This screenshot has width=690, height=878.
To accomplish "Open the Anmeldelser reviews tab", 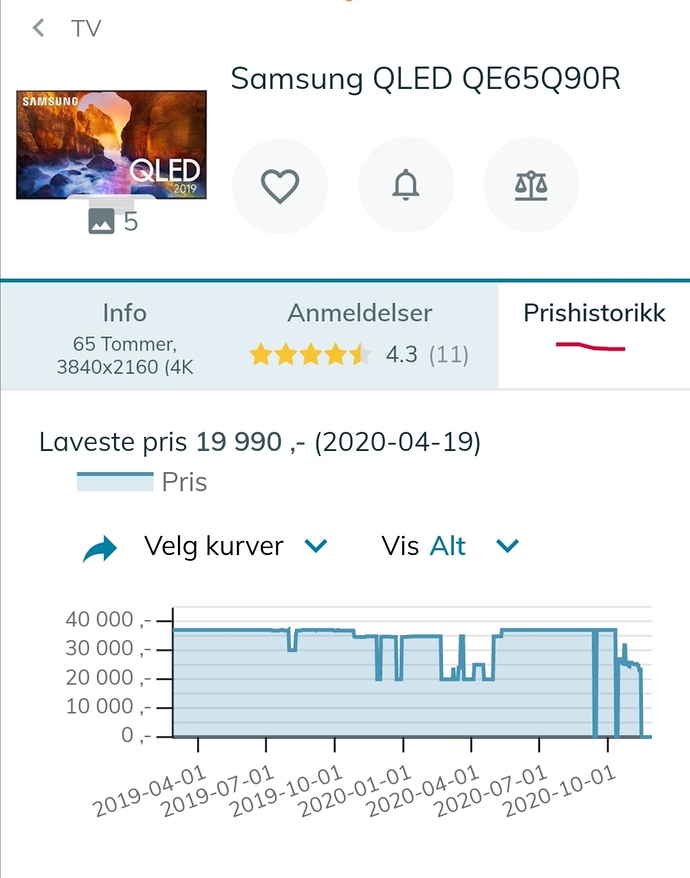I will pos(360,336).
